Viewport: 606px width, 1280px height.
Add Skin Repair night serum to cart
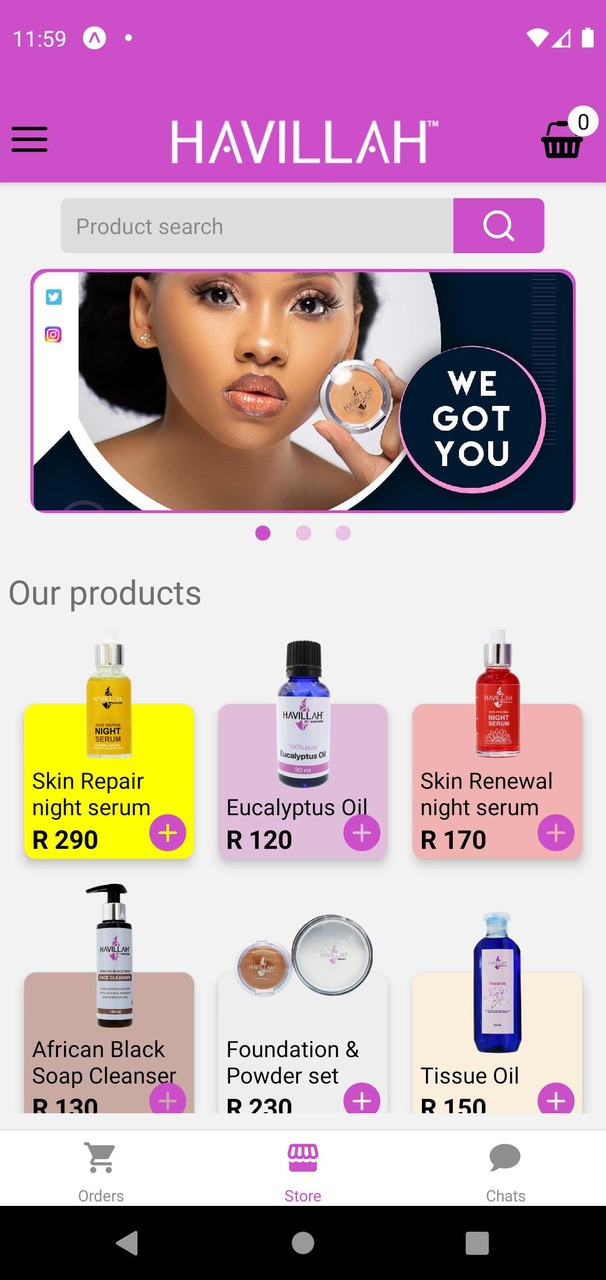168,833
